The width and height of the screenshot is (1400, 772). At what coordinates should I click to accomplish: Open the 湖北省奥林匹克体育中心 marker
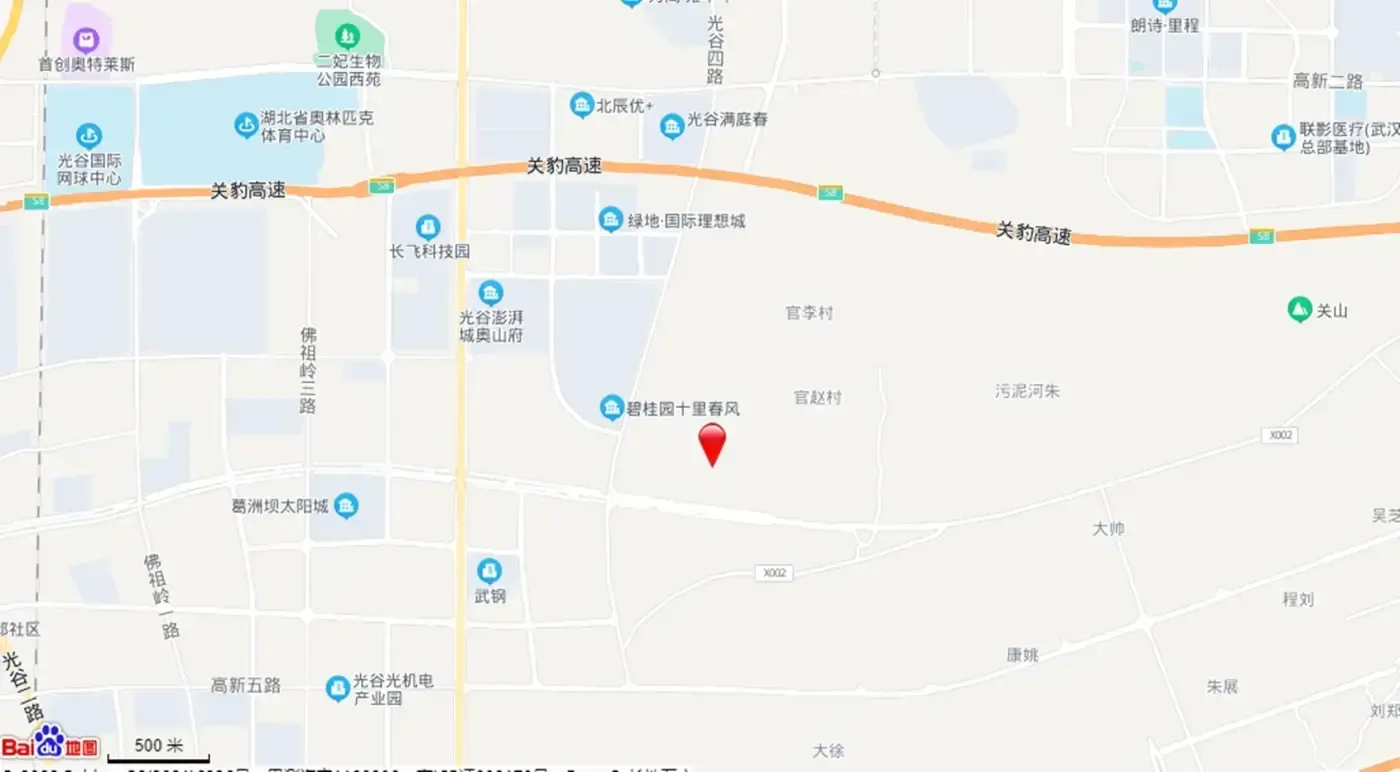[246, 125]
